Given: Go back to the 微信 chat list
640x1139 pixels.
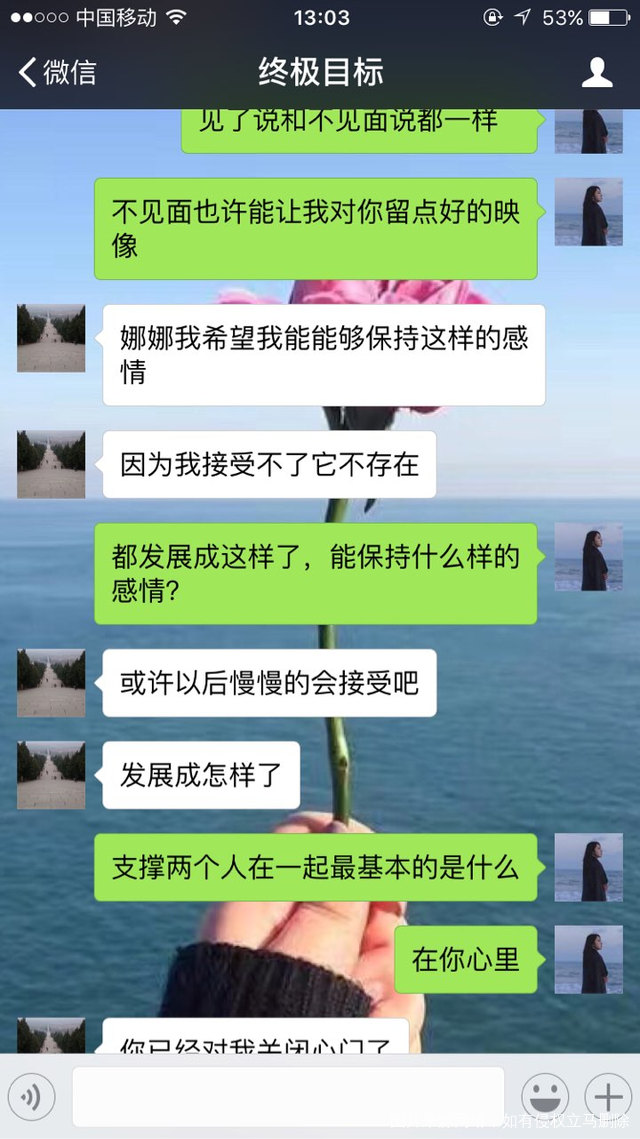Looking at the screenshot, I should (x=58, y=73).
